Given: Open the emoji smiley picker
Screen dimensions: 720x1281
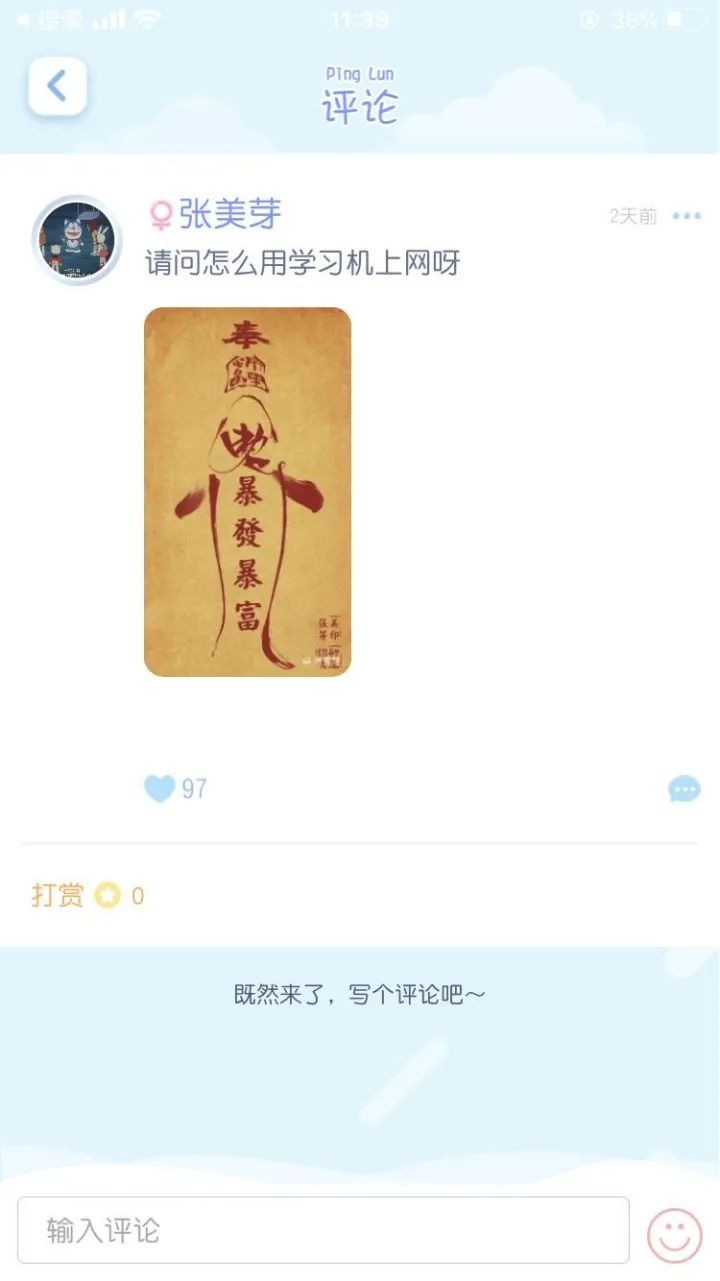Looking at the screenshot, I should click(675, 1234).
